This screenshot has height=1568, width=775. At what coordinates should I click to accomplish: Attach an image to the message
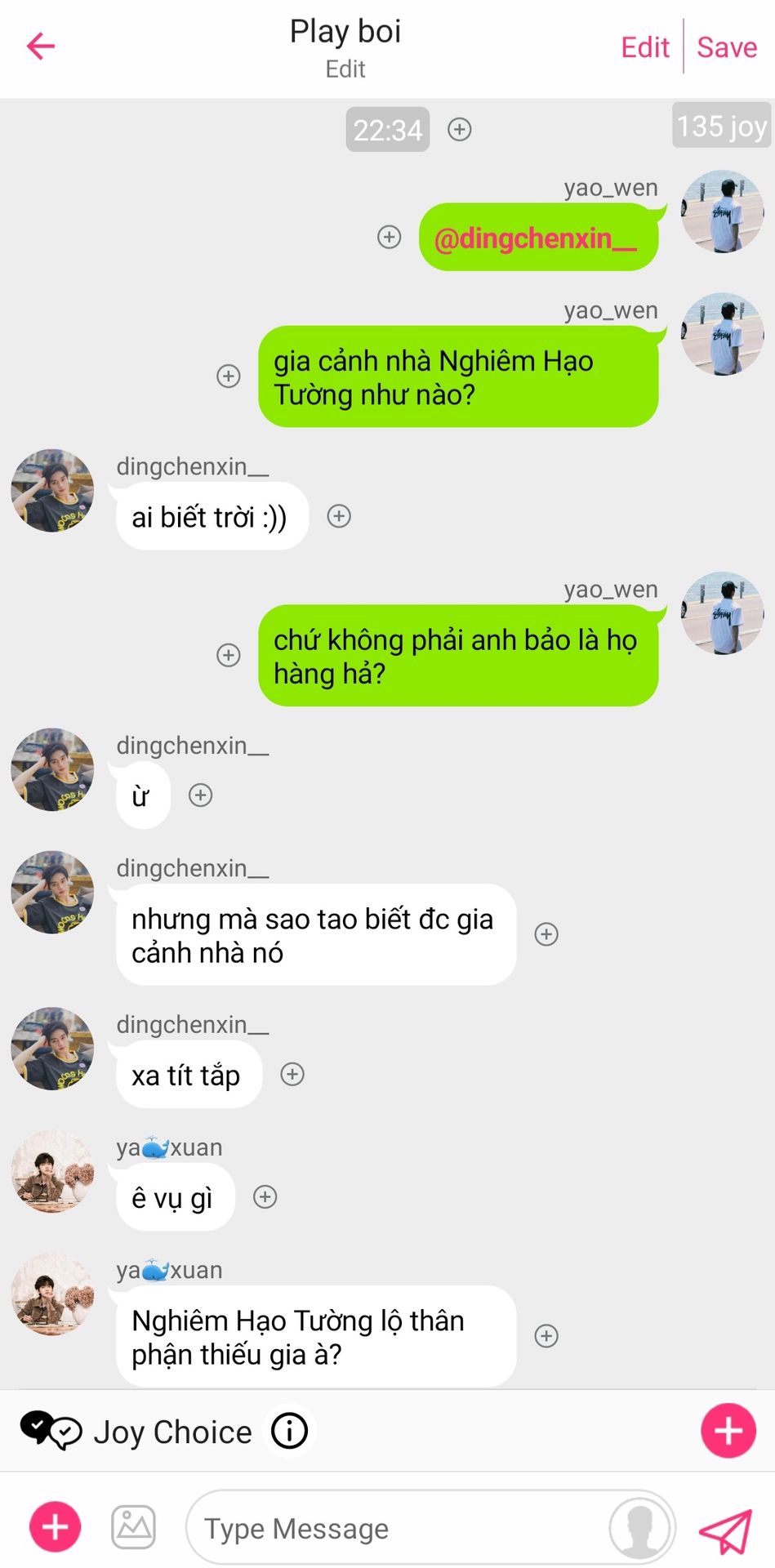click(133, 1526)
